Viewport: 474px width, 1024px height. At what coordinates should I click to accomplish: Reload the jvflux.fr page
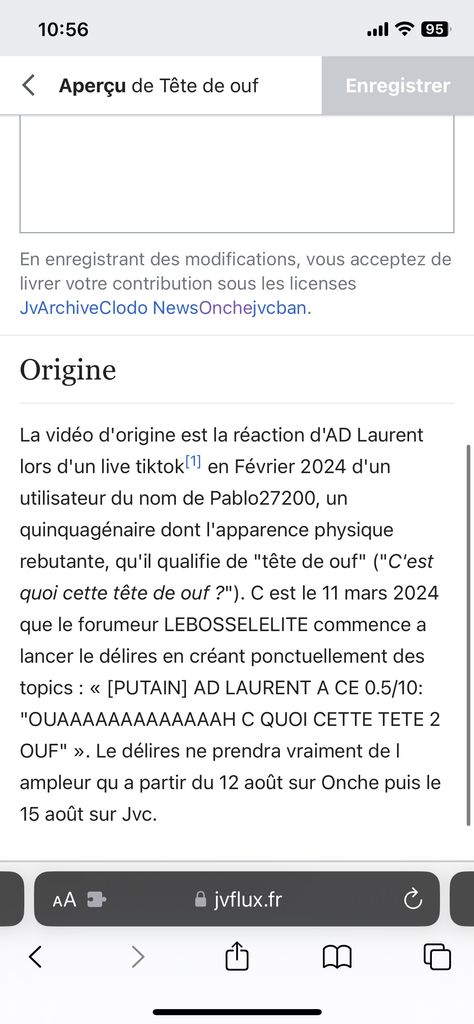point(413,900)
